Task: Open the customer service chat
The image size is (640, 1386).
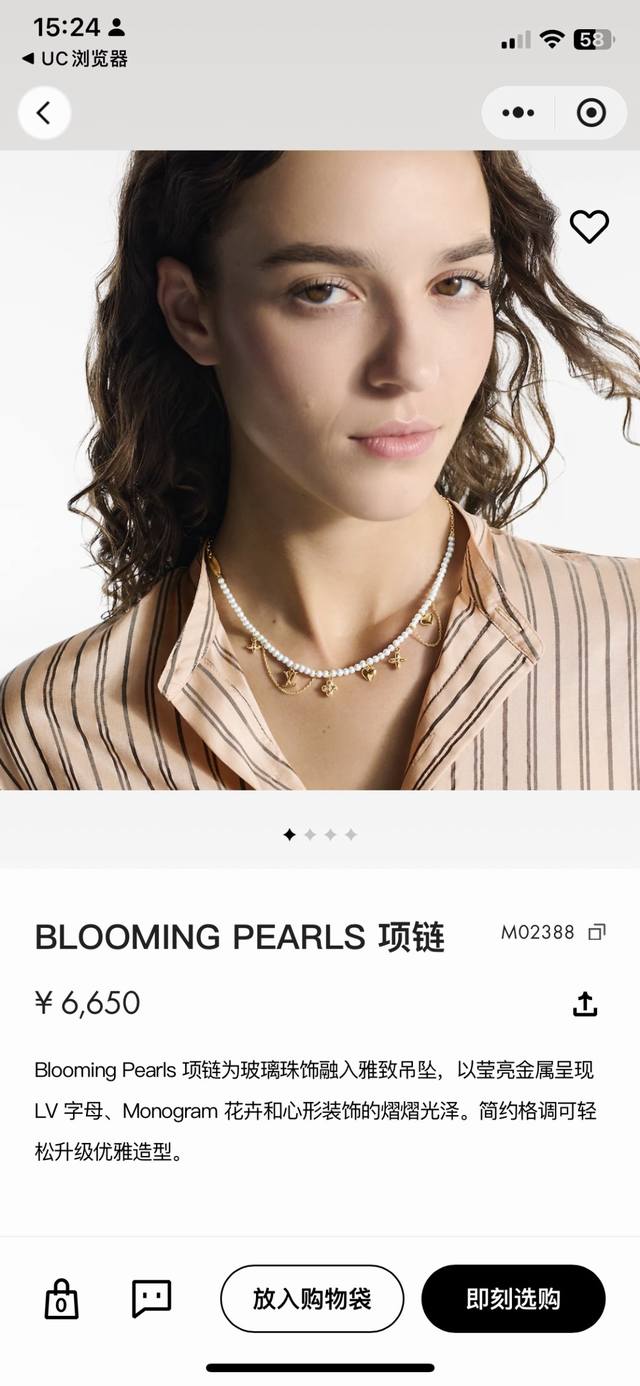Action: click(151, 1299)
